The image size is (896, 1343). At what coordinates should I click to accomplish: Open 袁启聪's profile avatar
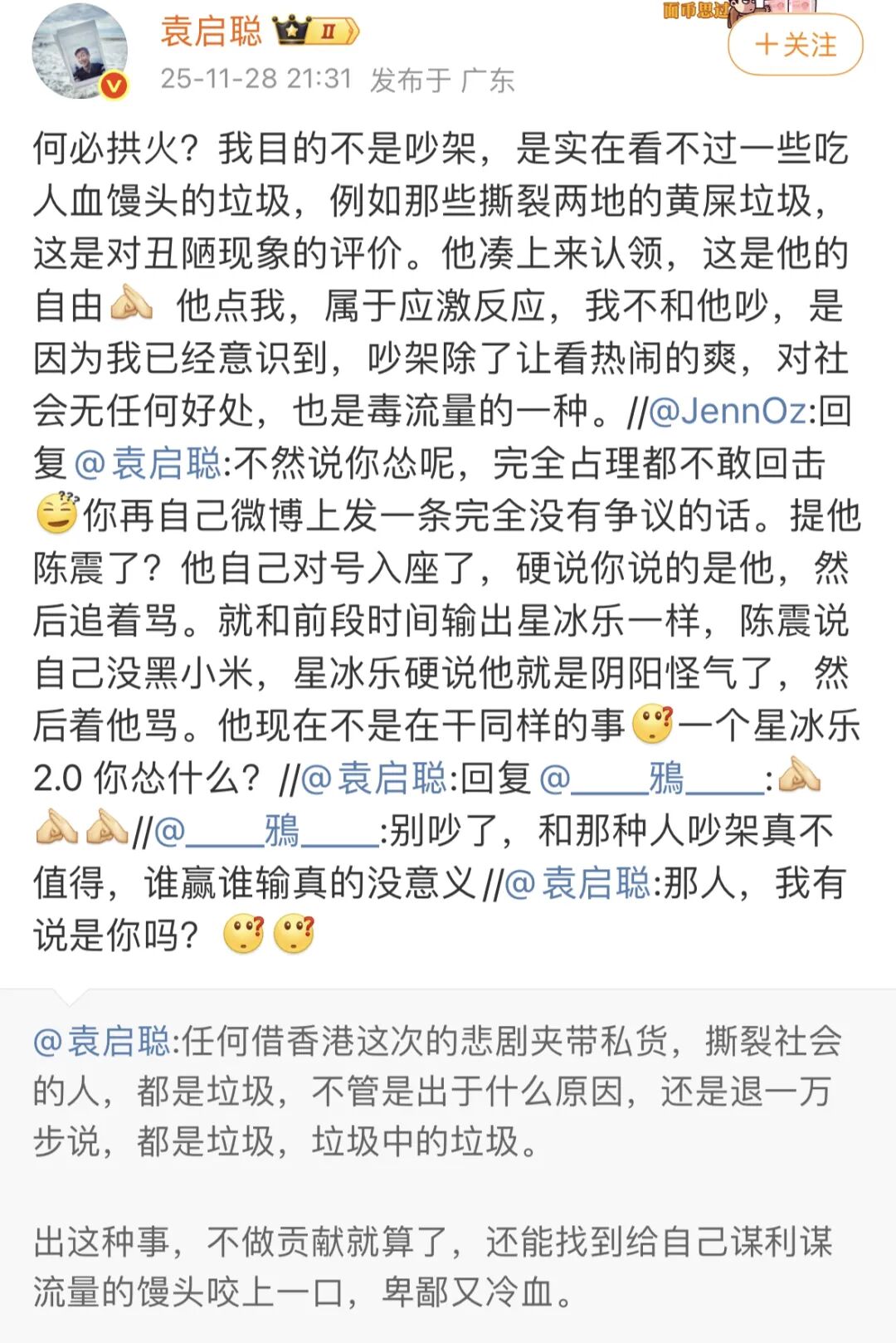point(80,51)
